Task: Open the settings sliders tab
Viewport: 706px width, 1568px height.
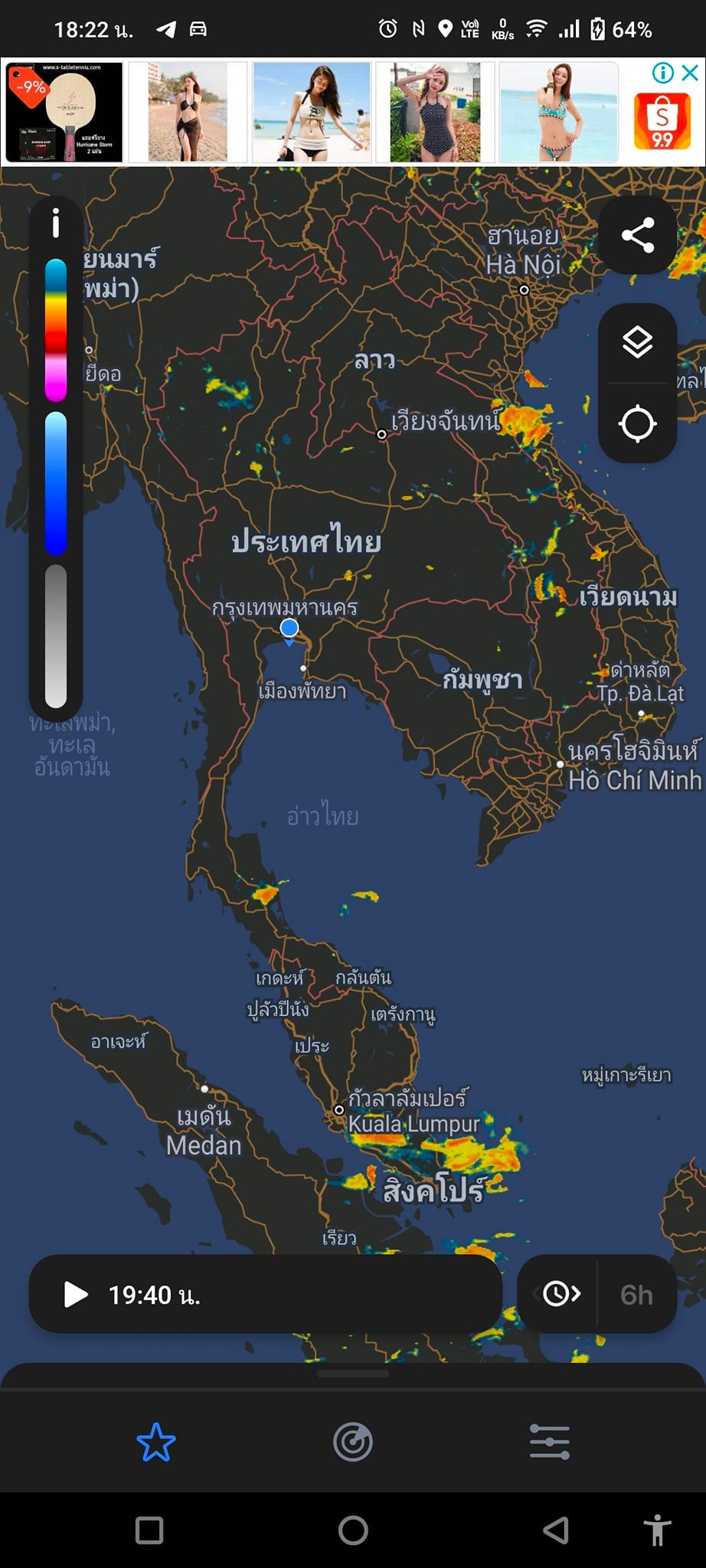Action: point(550,1442)
